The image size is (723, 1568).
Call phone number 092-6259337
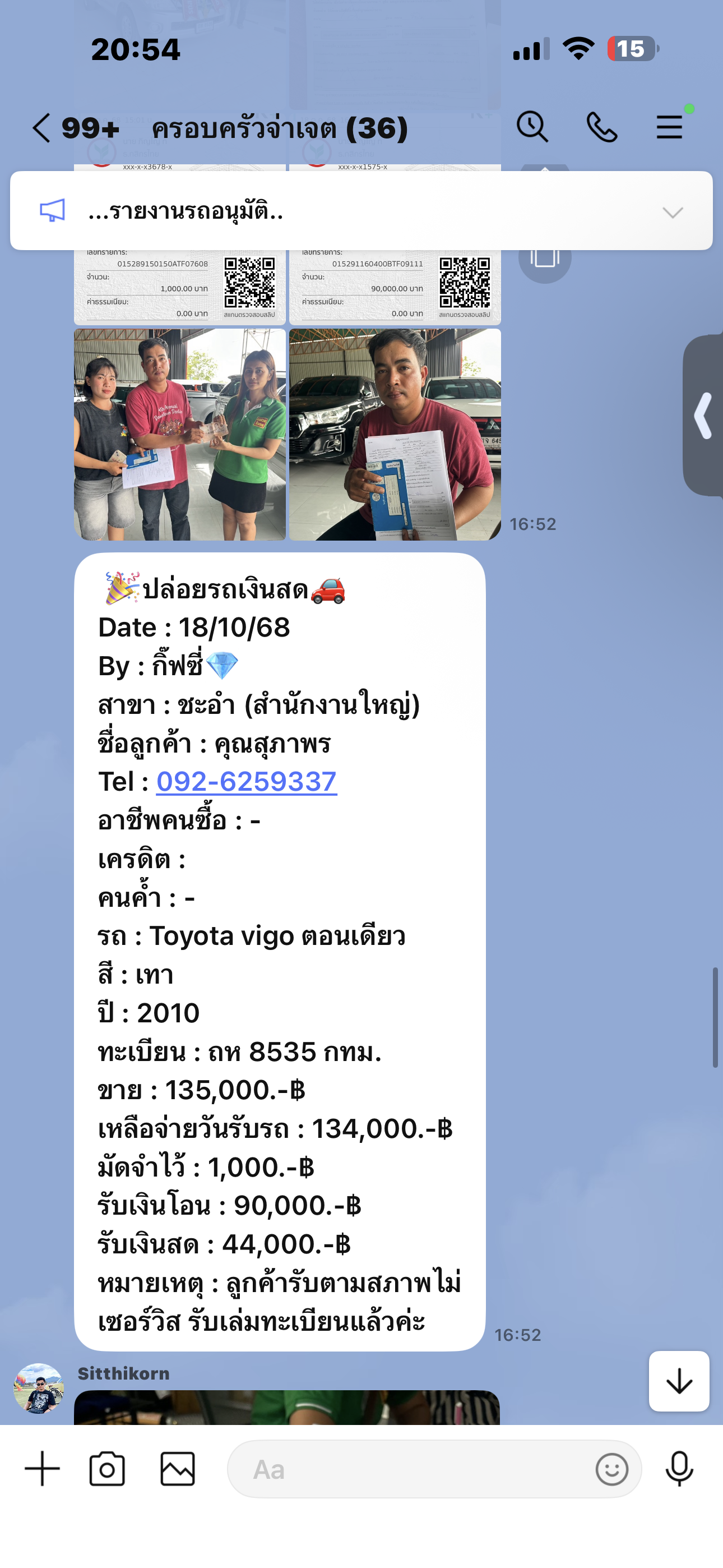tap(247, 782)
